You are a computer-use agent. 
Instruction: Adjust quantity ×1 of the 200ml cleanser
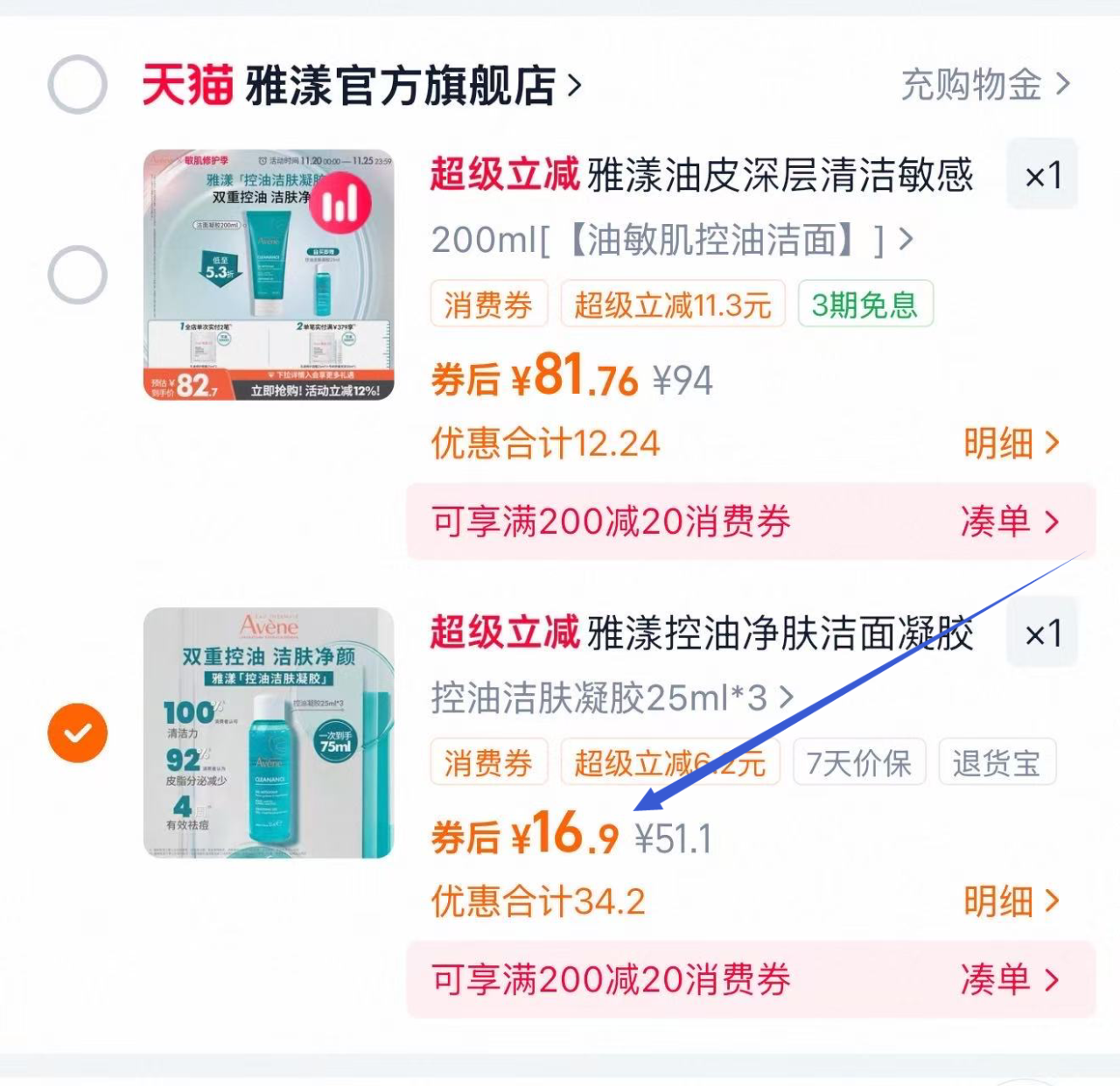click(1042, 174)
